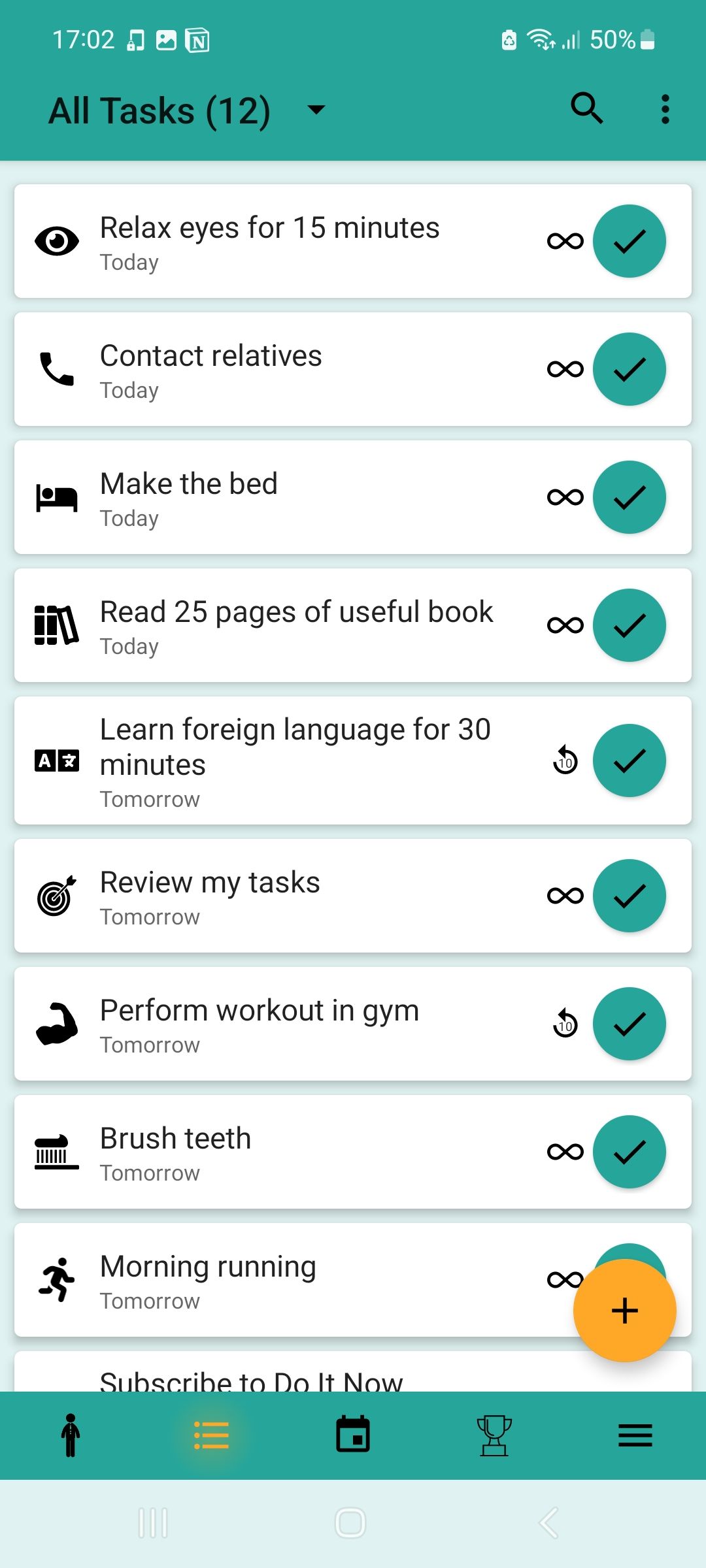Switch to the hero profile tab
The image size is (706, 1568).
[71, 1435]
